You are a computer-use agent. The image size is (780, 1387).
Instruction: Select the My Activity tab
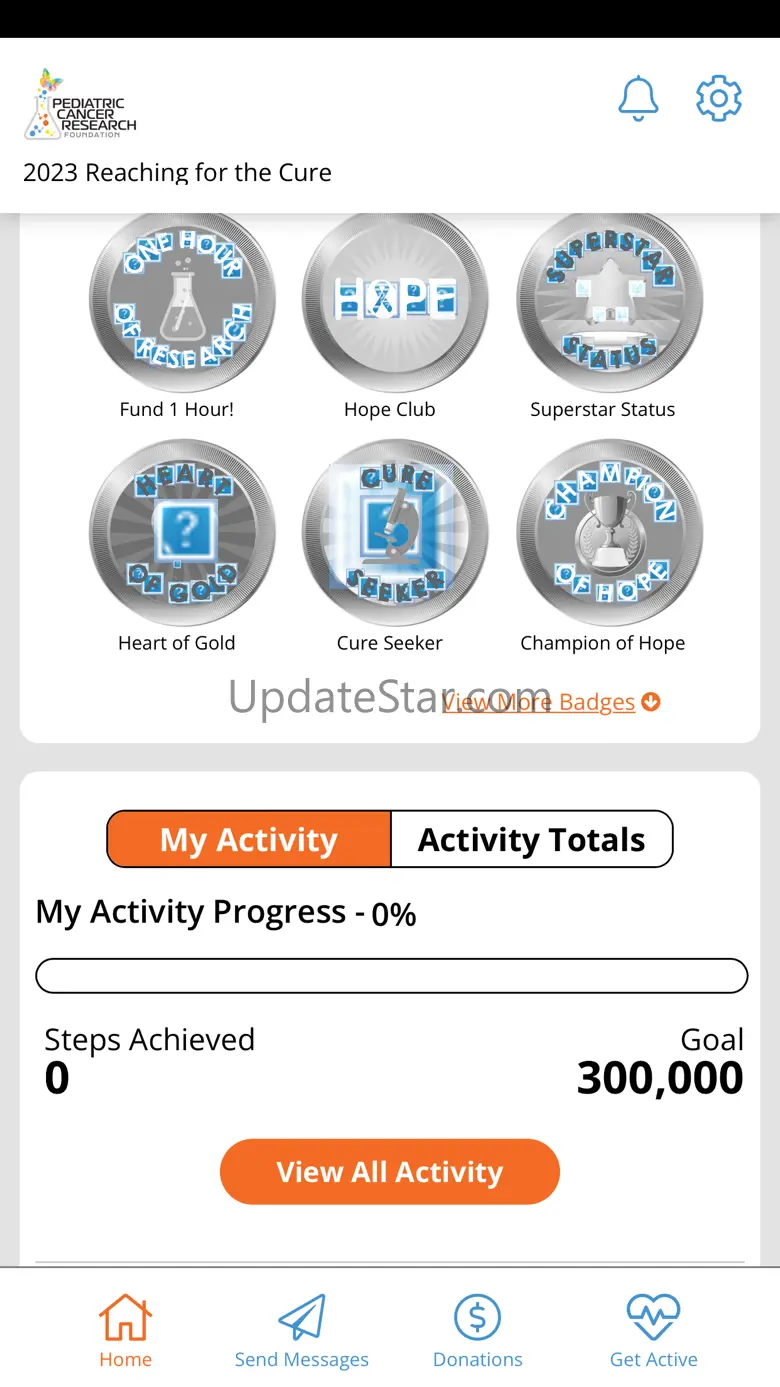click(x=249, y=839)
